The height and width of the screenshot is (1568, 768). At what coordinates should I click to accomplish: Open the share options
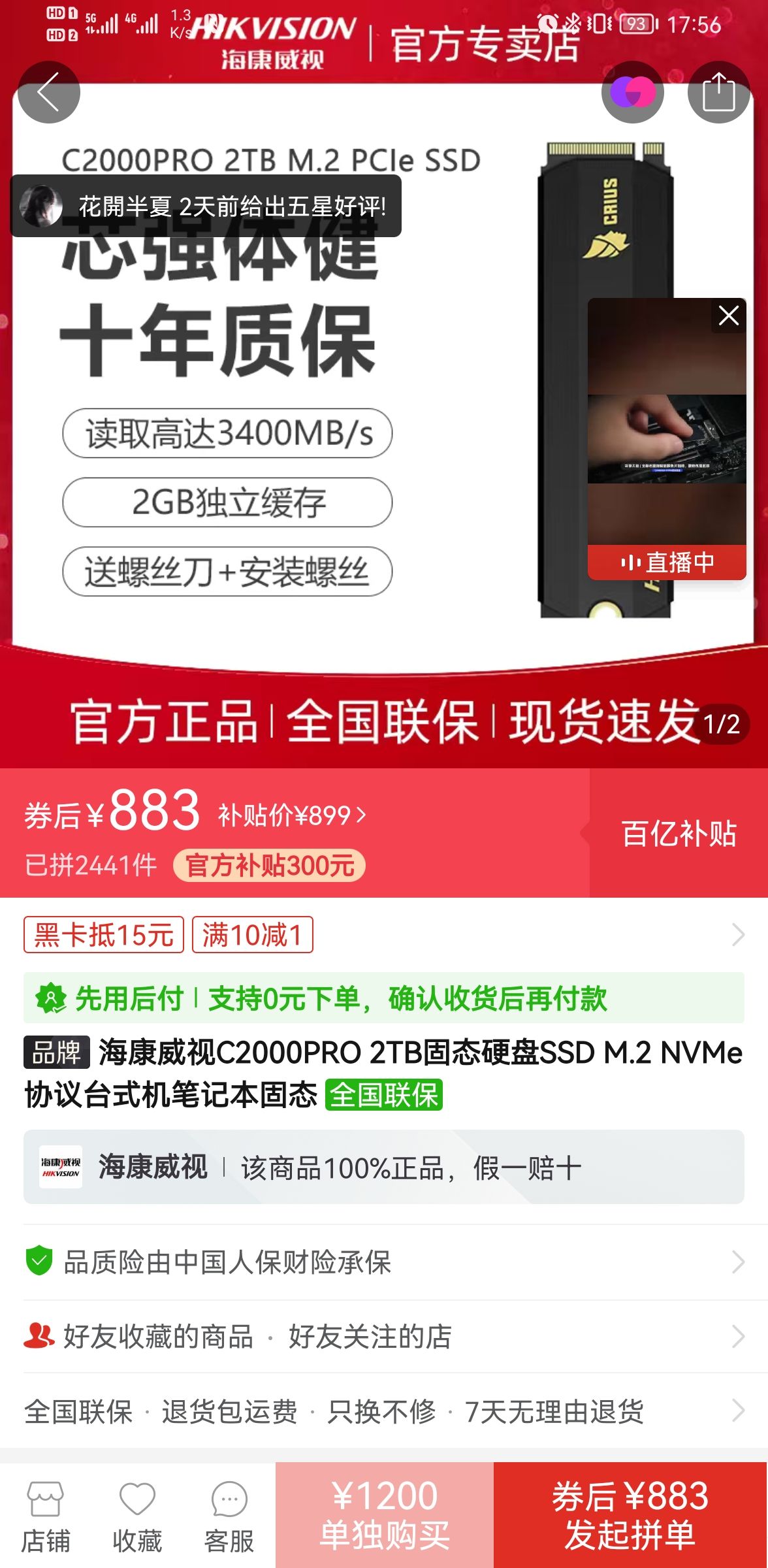(719, 92)
